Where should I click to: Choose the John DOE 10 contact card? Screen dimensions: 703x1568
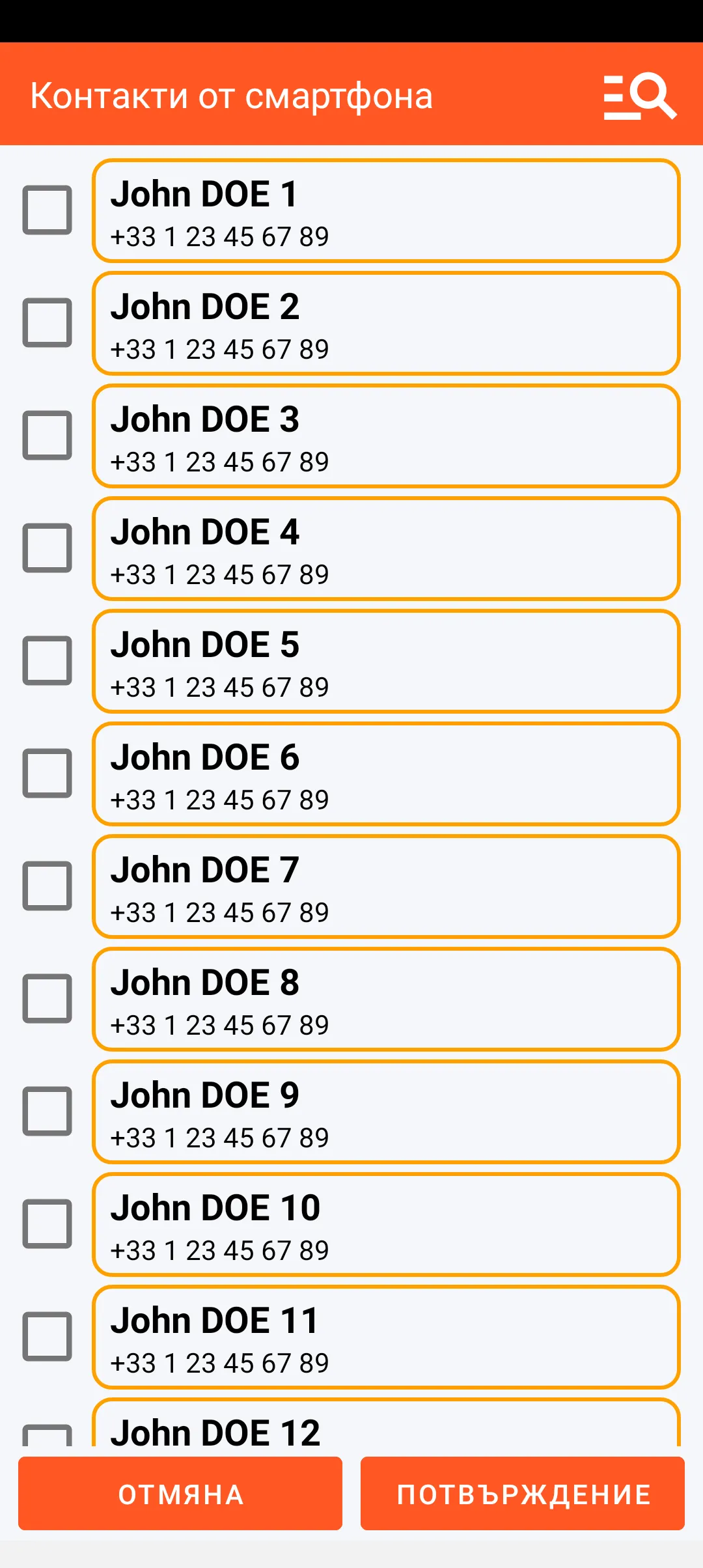[x=386, y=1224]
